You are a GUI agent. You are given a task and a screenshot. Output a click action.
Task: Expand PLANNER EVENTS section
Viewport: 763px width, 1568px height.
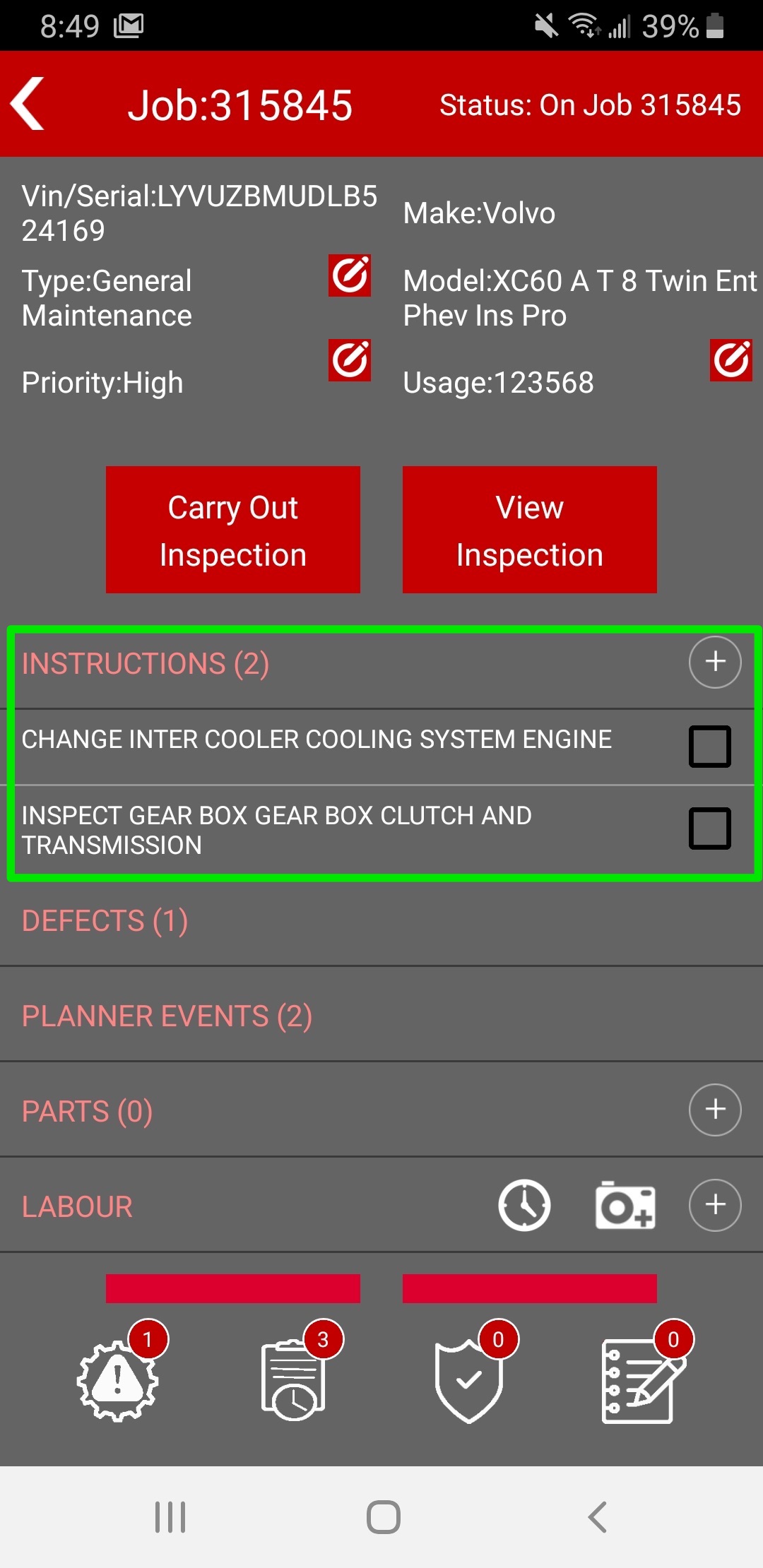coord(381,1016)
